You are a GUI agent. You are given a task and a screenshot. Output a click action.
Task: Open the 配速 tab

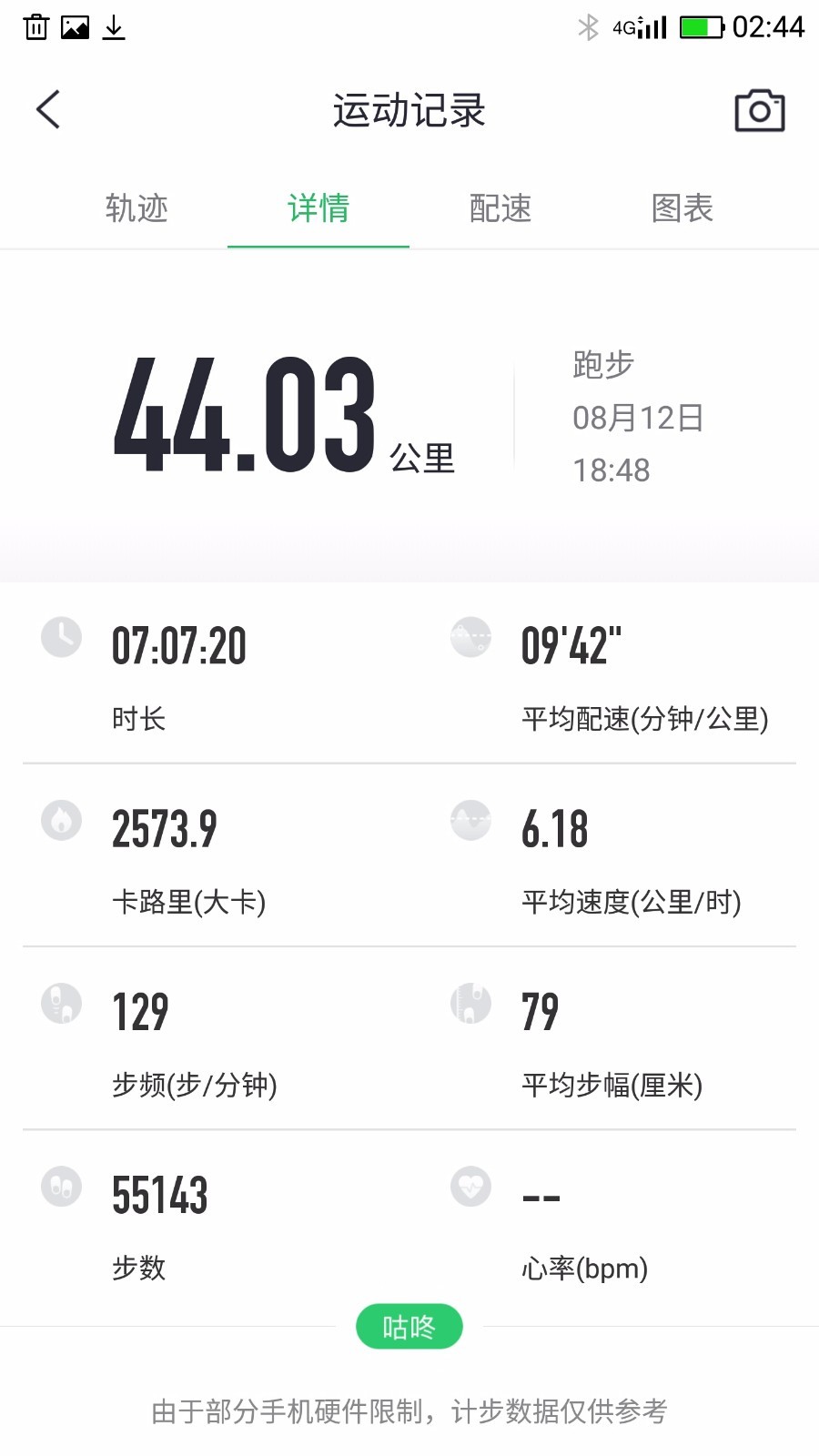point(500,208)
